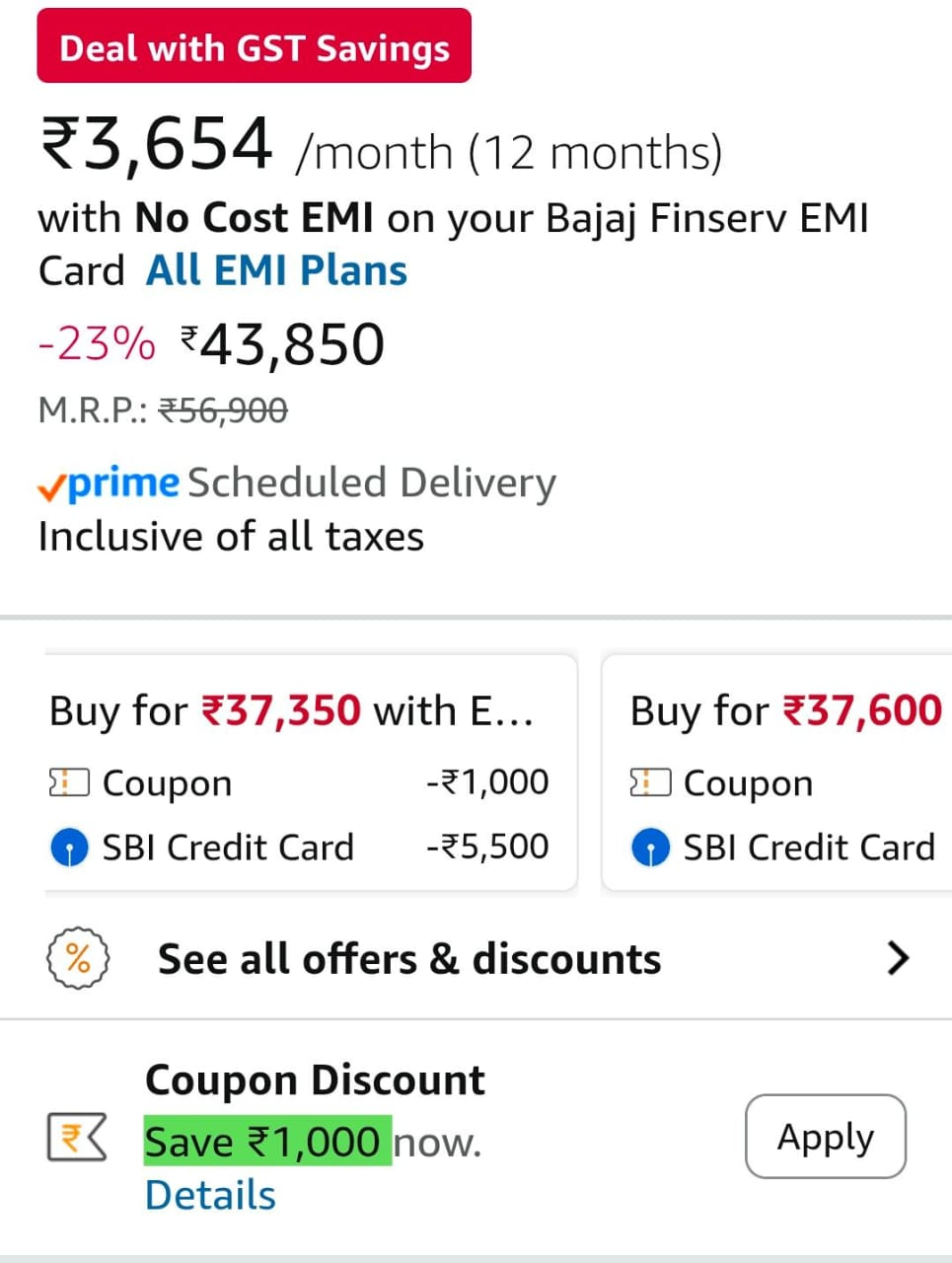Open the Buy for ₹37,350 offer card
This screenshot has height=1263, width=952.
(x=310, y=773)
